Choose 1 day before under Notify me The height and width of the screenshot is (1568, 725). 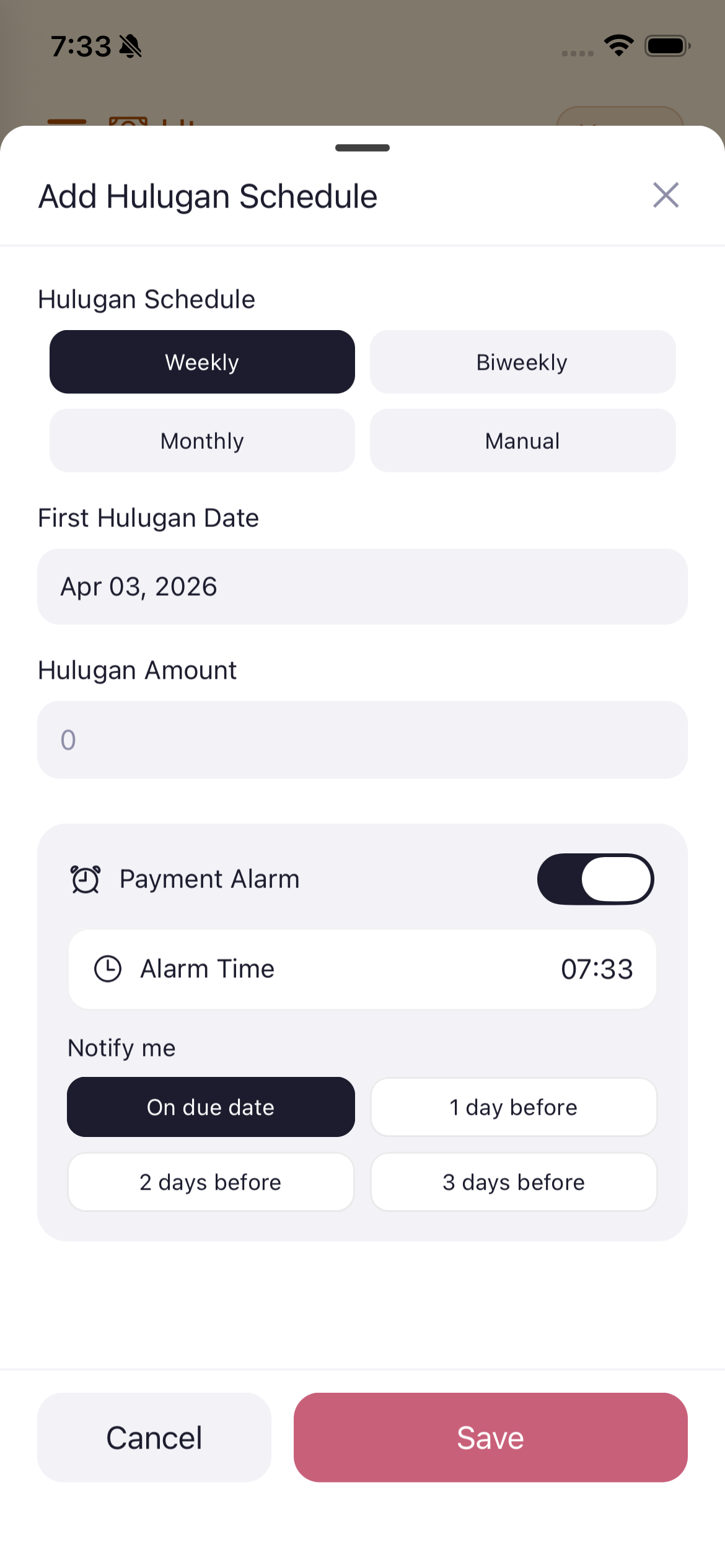click(x=513, y=1107)
